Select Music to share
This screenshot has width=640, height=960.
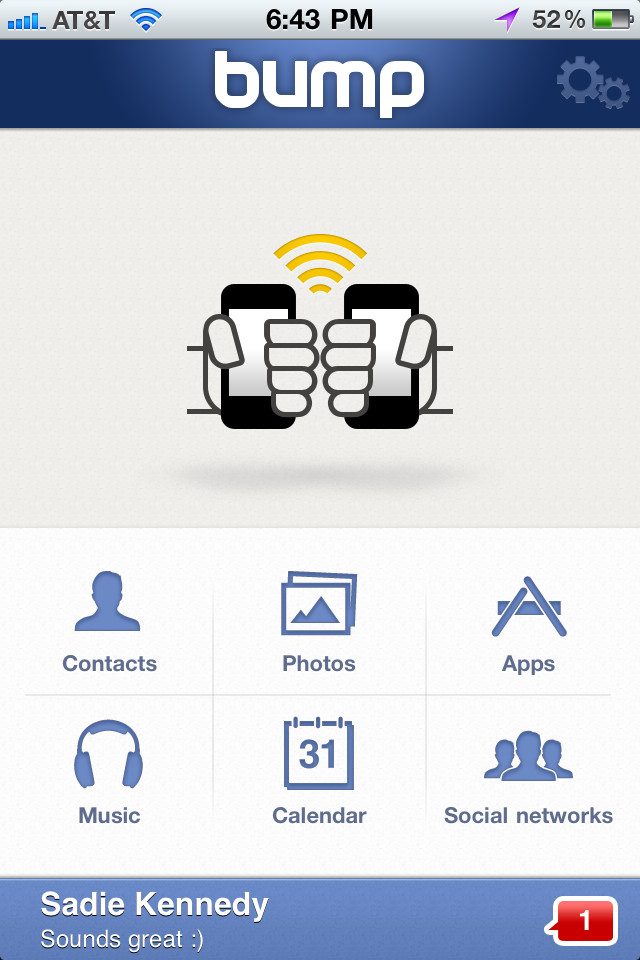pyautogui.click(x=109, y=772)
